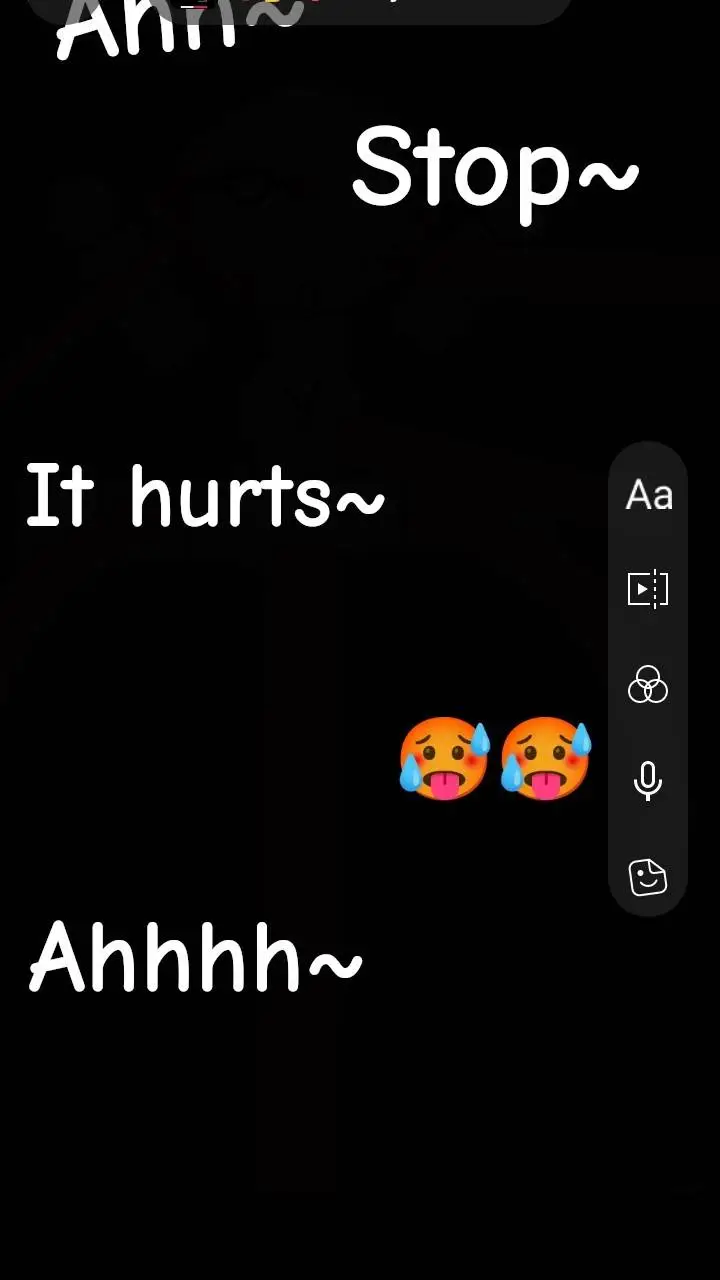Open the clip split editing tool
This screenshot has height=1280, width=720.
click(x=648, y=589)
